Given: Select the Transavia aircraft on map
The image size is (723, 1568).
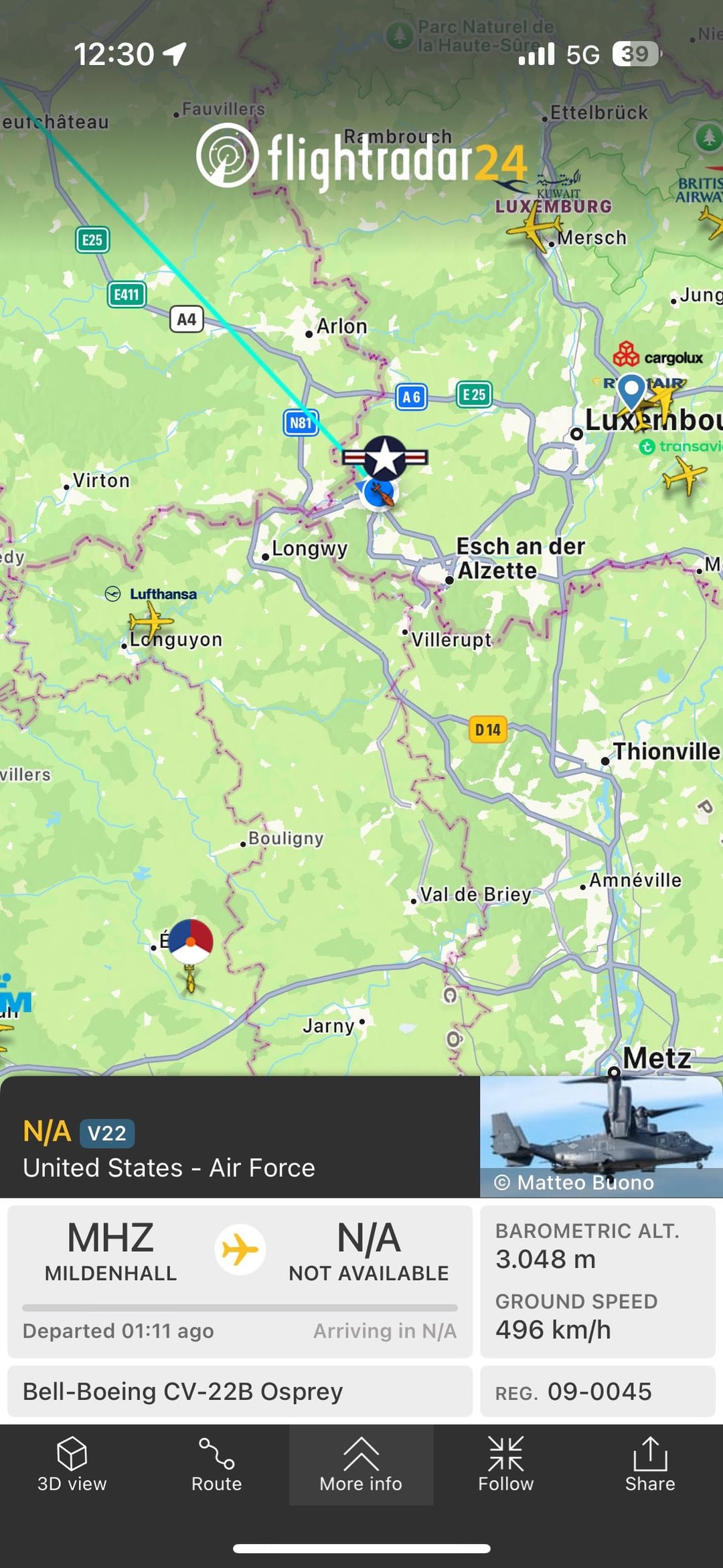Looking at the screenshot, I should point(684,474).
